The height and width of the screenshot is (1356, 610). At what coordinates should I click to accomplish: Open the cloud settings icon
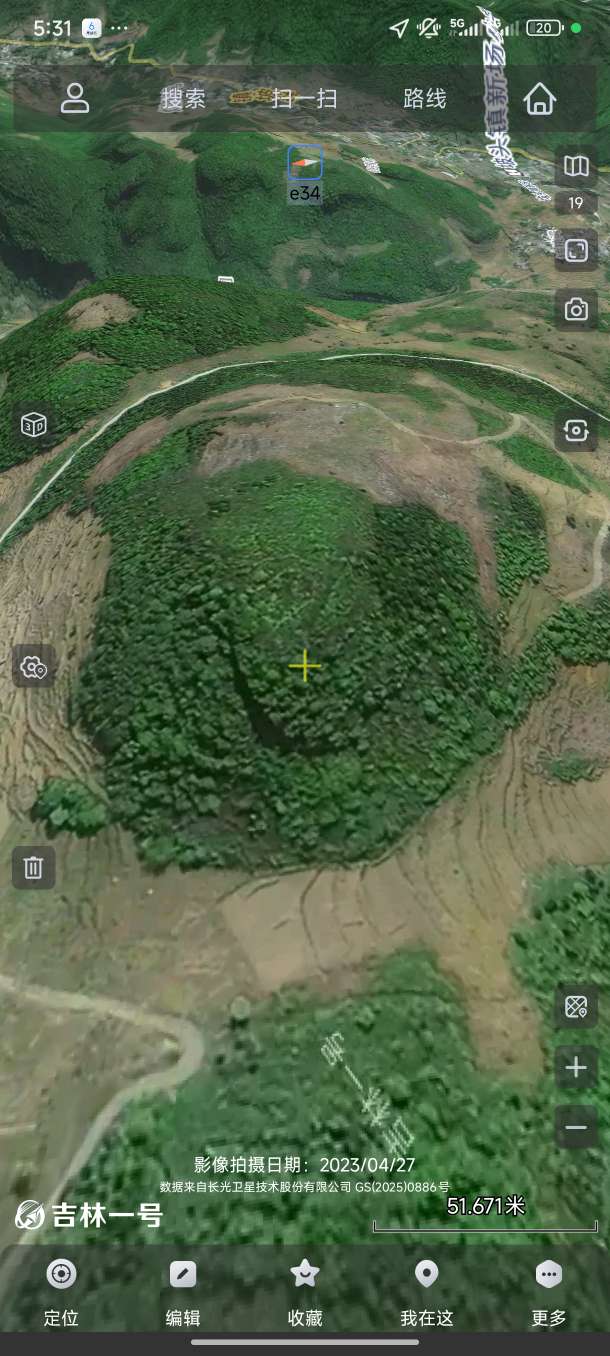point(34,666)
